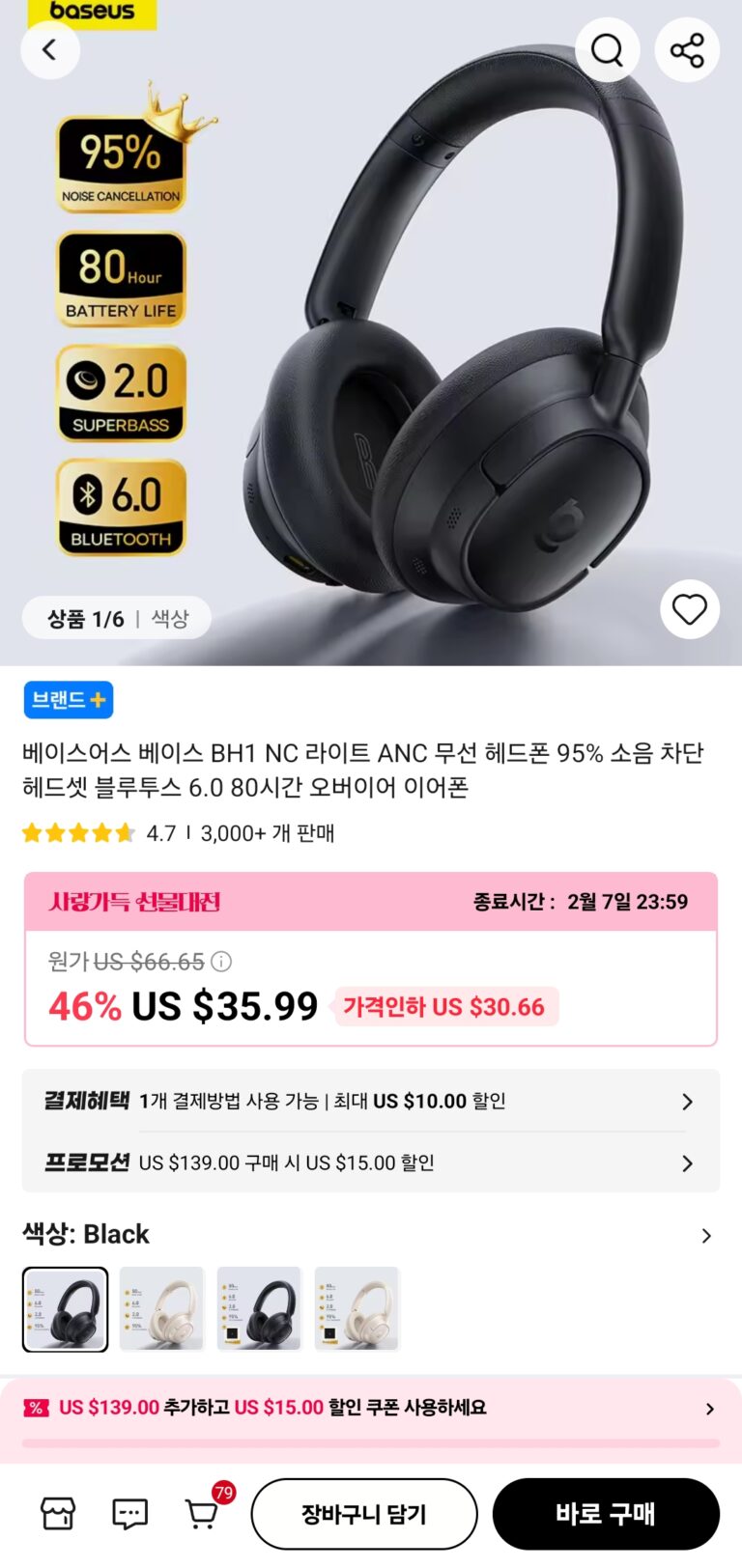This screenshot has height=1568, width=742.
Task: Open 결제혜택 payment benefit row
Action: (371, 1101)
